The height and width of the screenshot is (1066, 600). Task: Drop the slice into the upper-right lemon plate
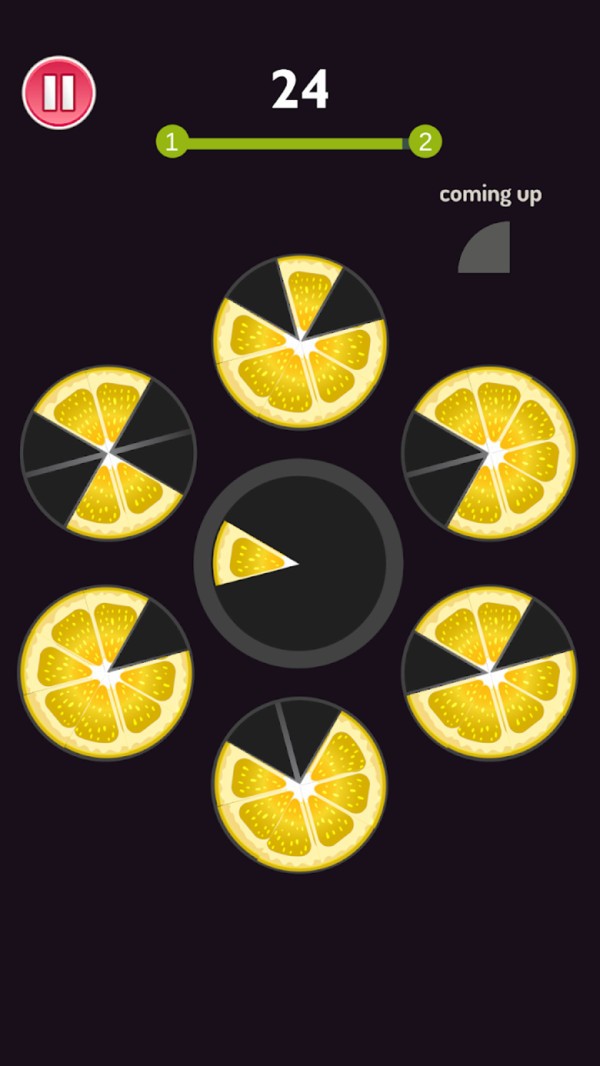click(x=490, y=453)
